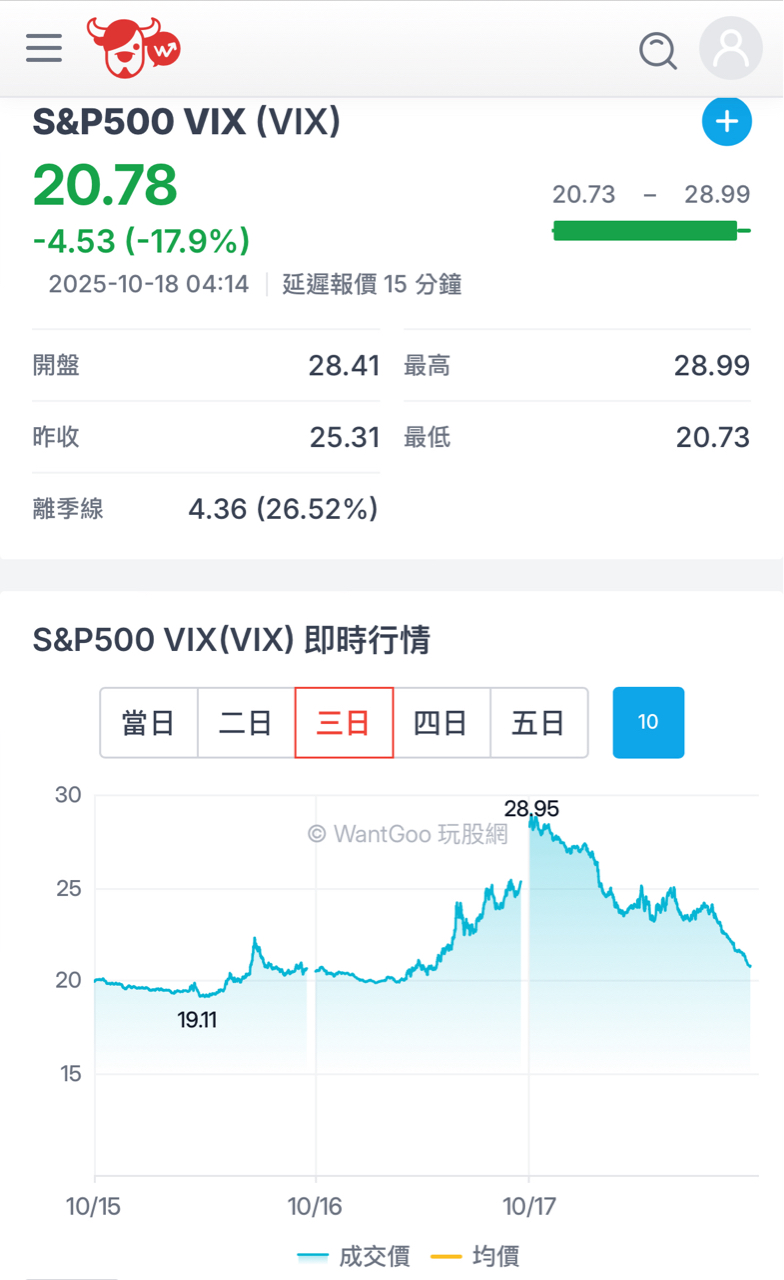The height and width of the screenshot is (1280, 784).
Task: Open the user profile avatar
Action: 730,48
